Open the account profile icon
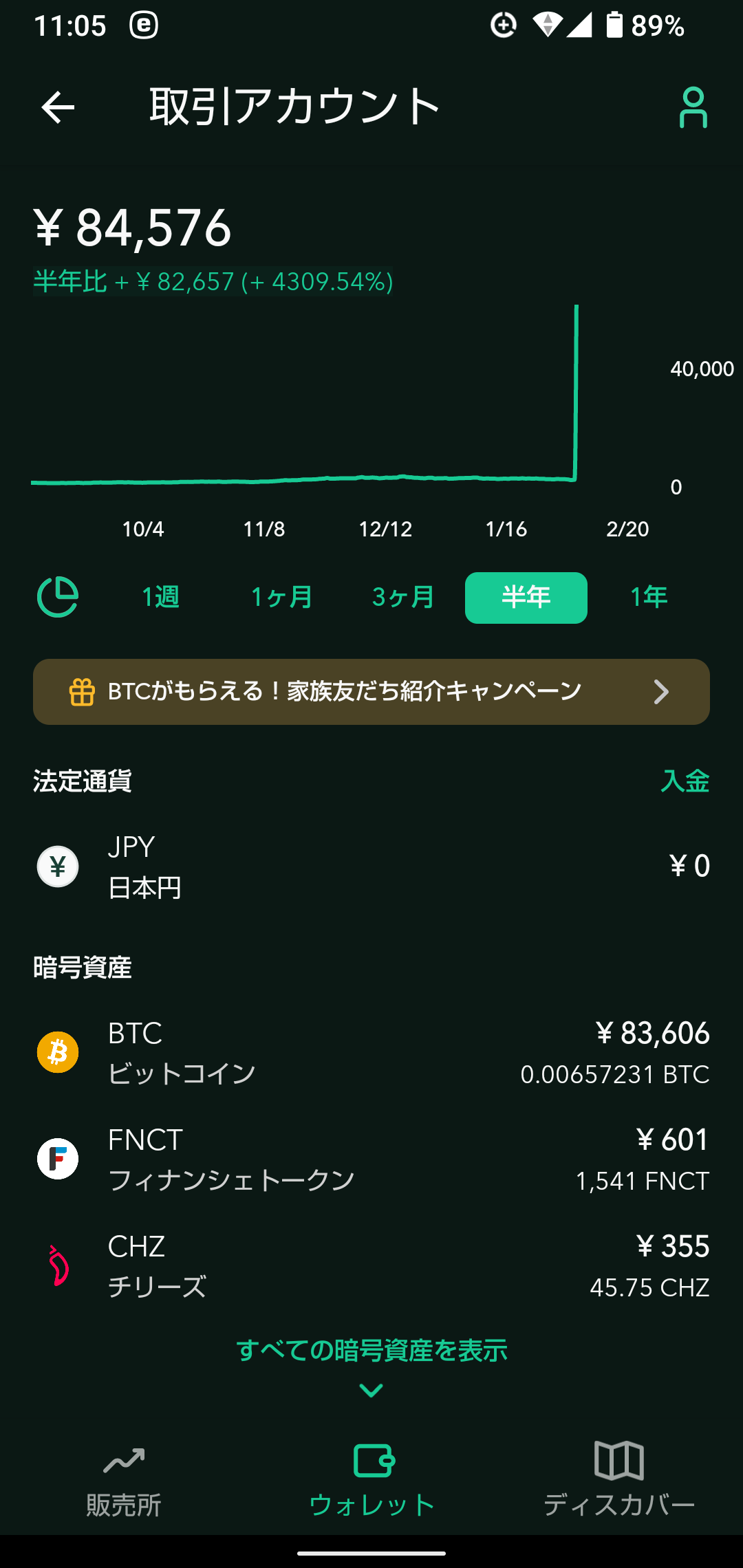This screenshot has height=1568, width=743. coord(693,107)
